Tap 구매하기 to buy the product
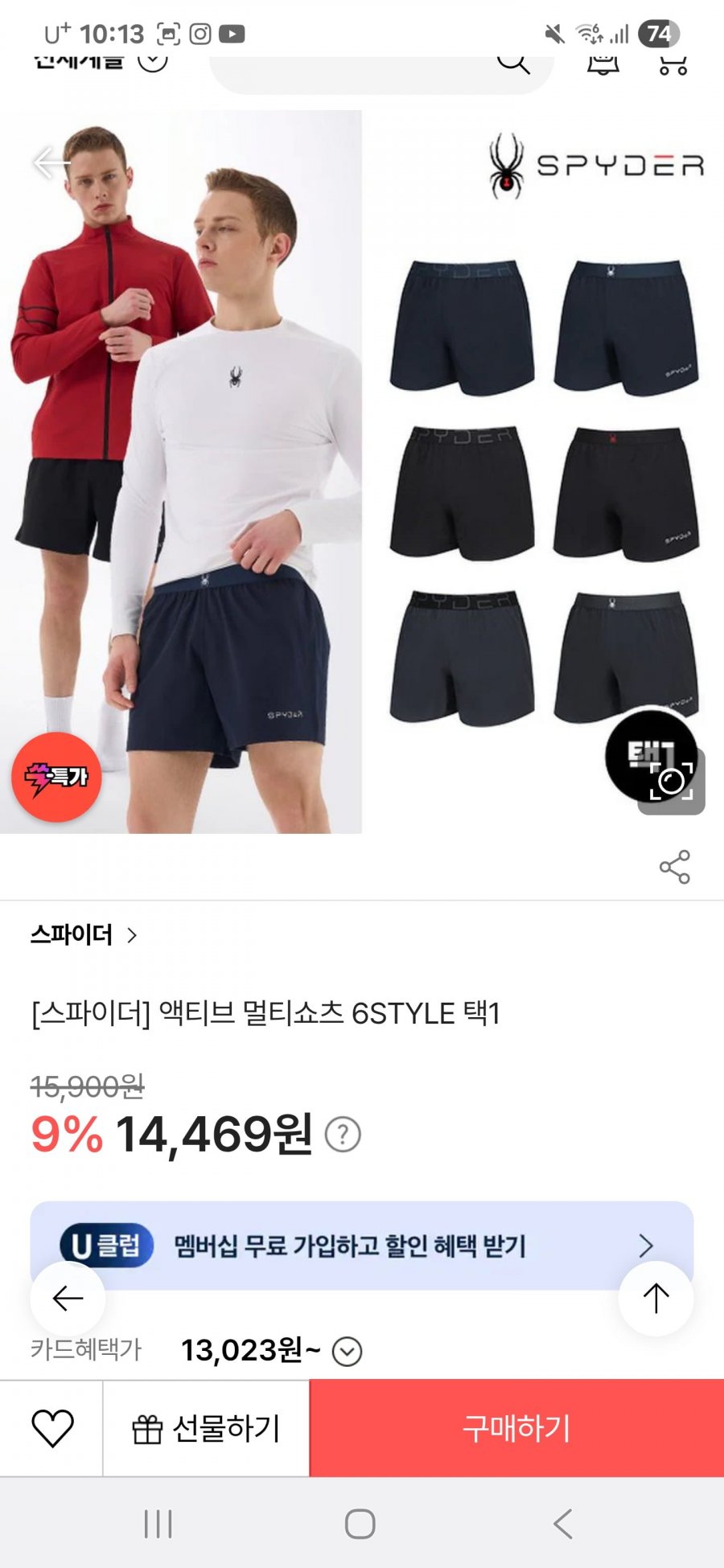The image size is (724, 1568). (516, 1428)
